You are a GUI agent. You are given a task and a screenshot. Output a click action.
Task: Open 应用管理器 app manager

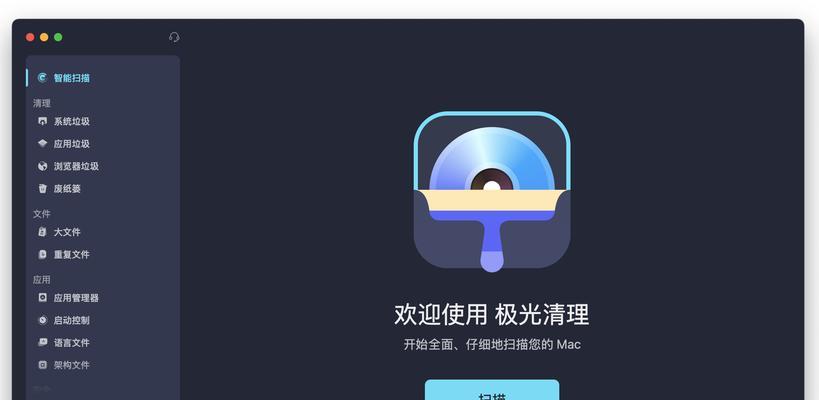pos(75,298)
